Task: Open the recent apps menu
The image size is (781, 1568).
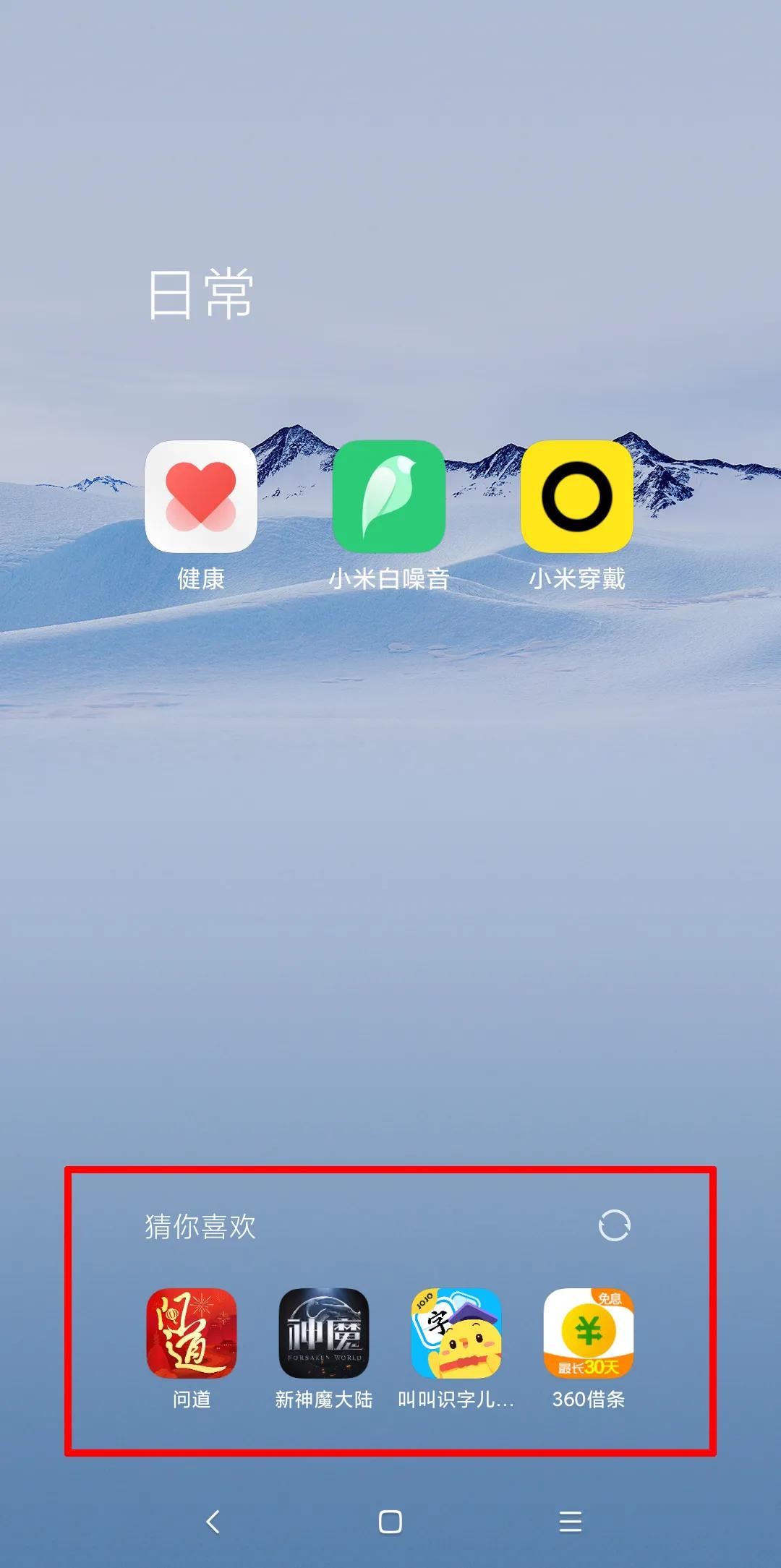Action: pos(571,1522)
